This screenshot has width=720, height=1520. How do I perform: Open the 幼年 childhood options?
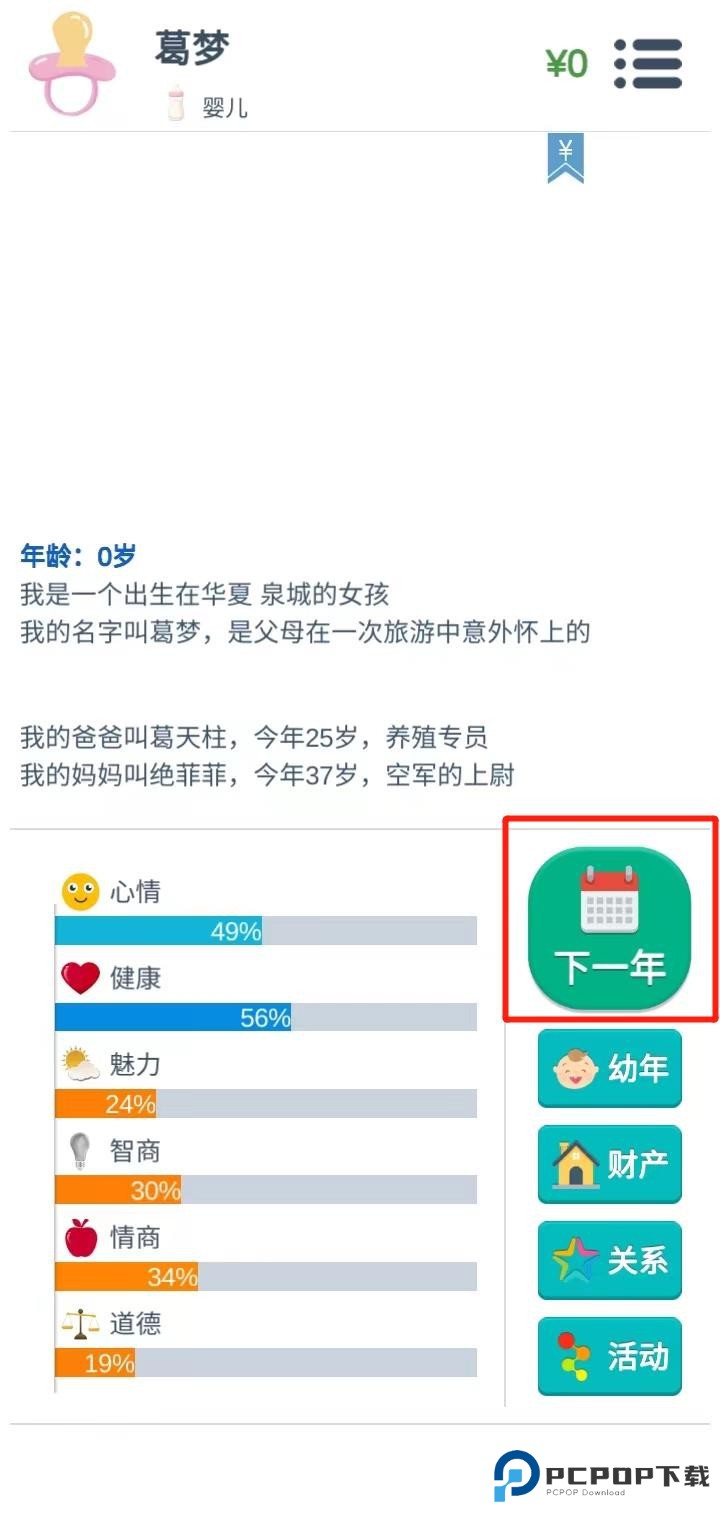click(610, 1068)
